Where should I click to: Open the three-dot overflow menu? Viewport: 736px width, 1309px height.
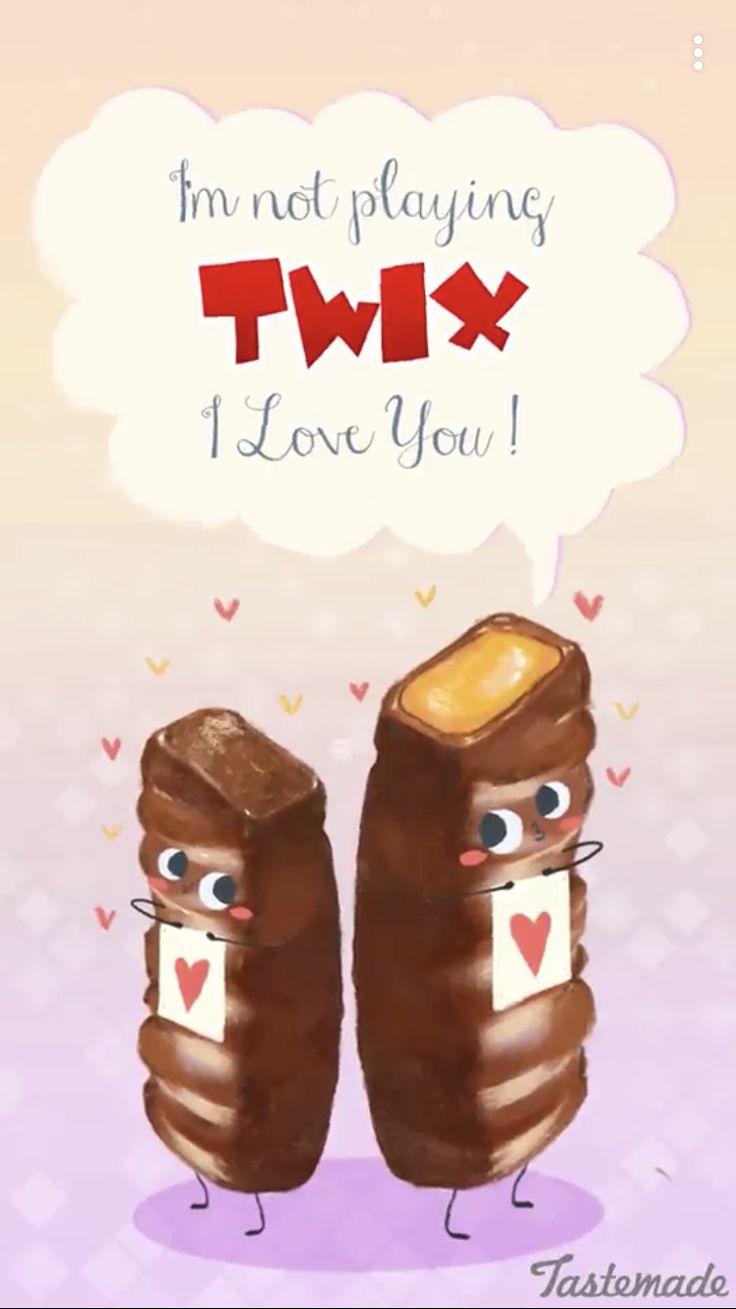698,52
